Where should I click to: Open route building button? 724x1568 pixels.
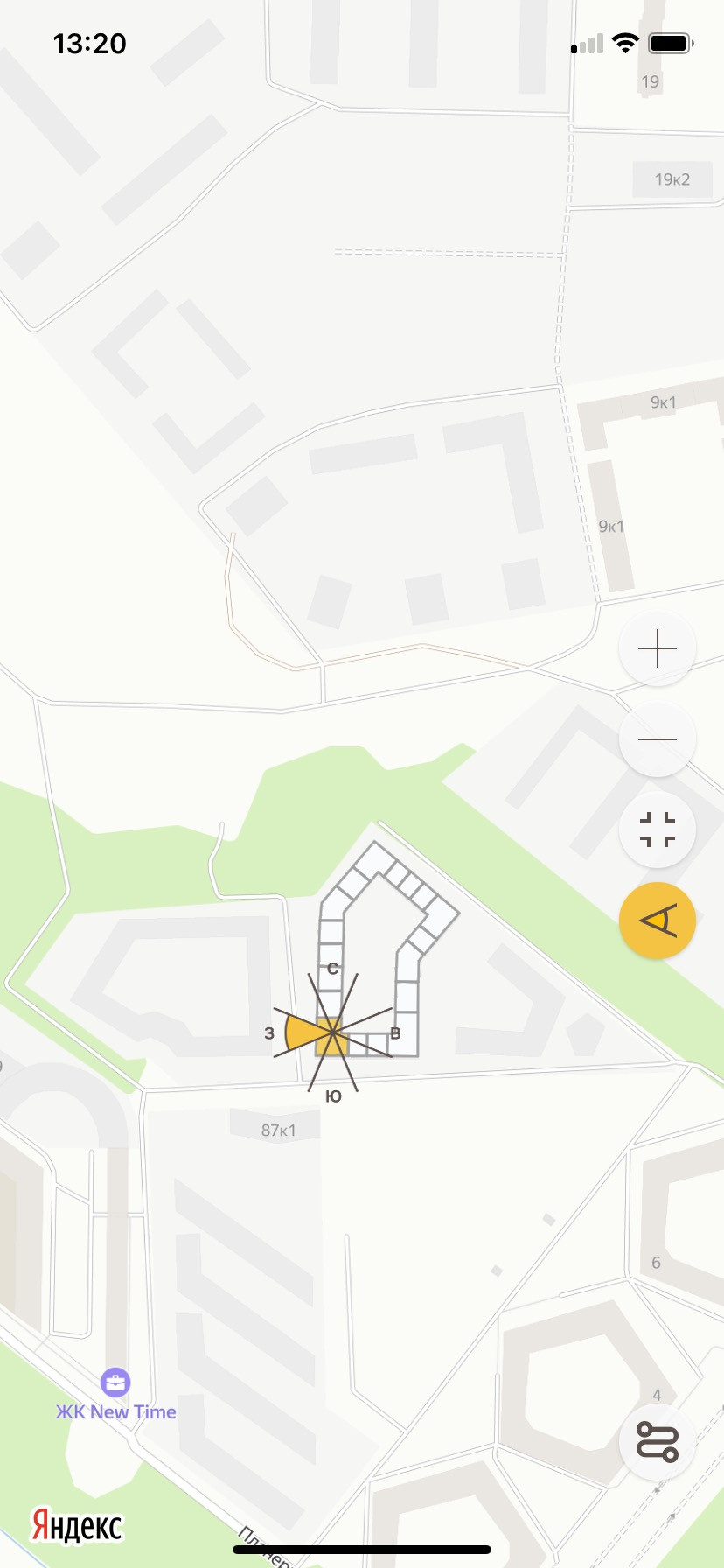pos(658,1442)
